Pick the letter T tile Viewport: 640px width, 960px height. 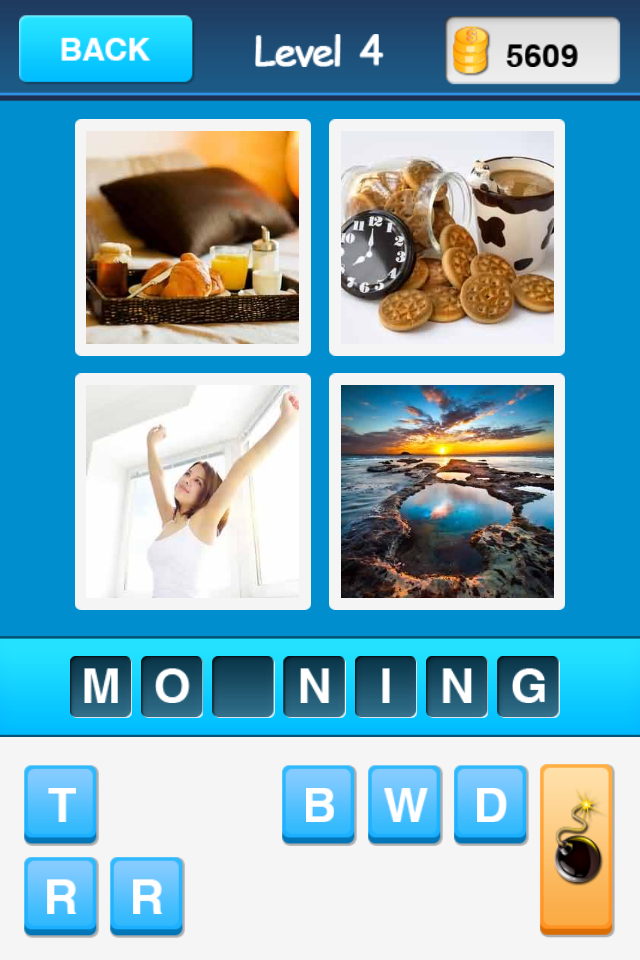[x=61, y=803]
